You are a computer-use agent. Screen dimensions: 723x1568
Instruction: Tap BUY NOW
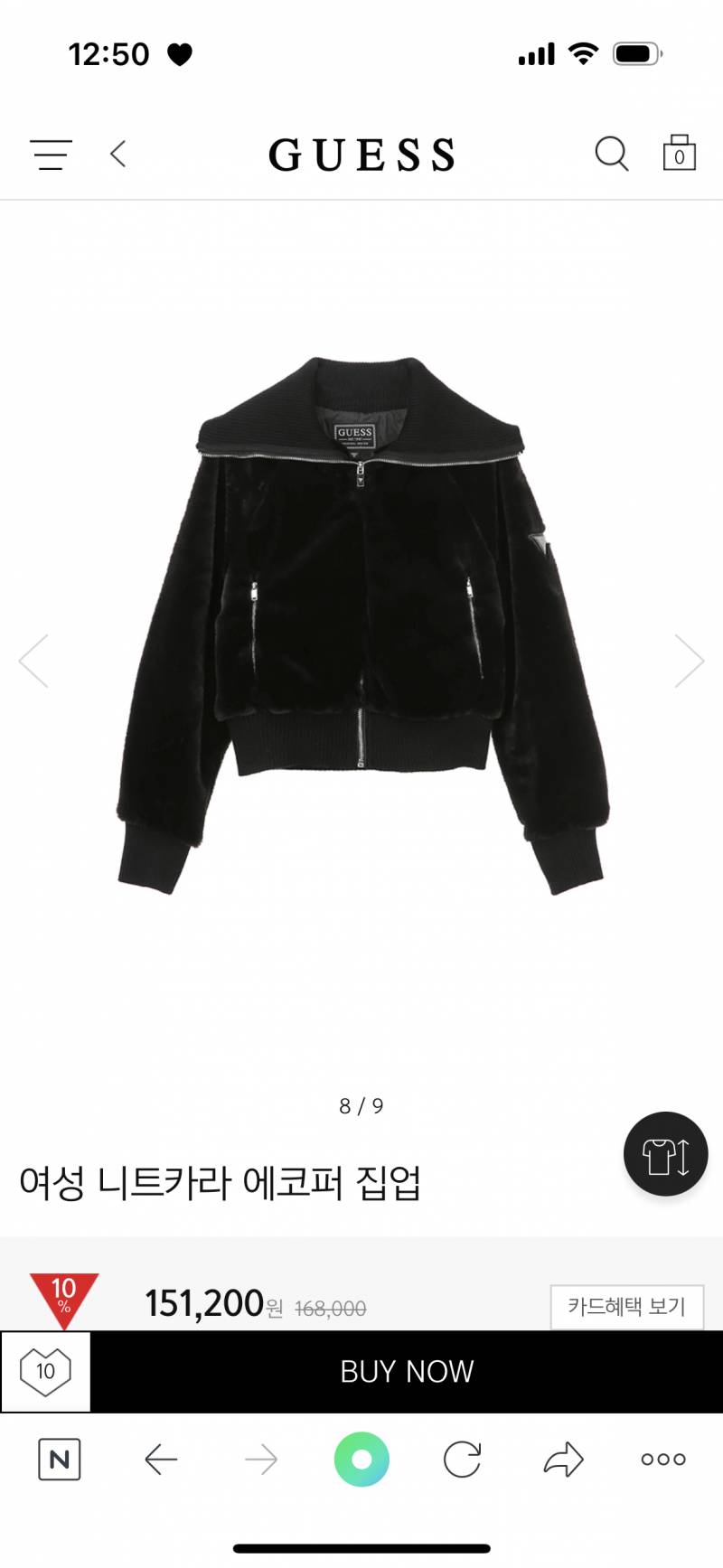(407, 1371)
